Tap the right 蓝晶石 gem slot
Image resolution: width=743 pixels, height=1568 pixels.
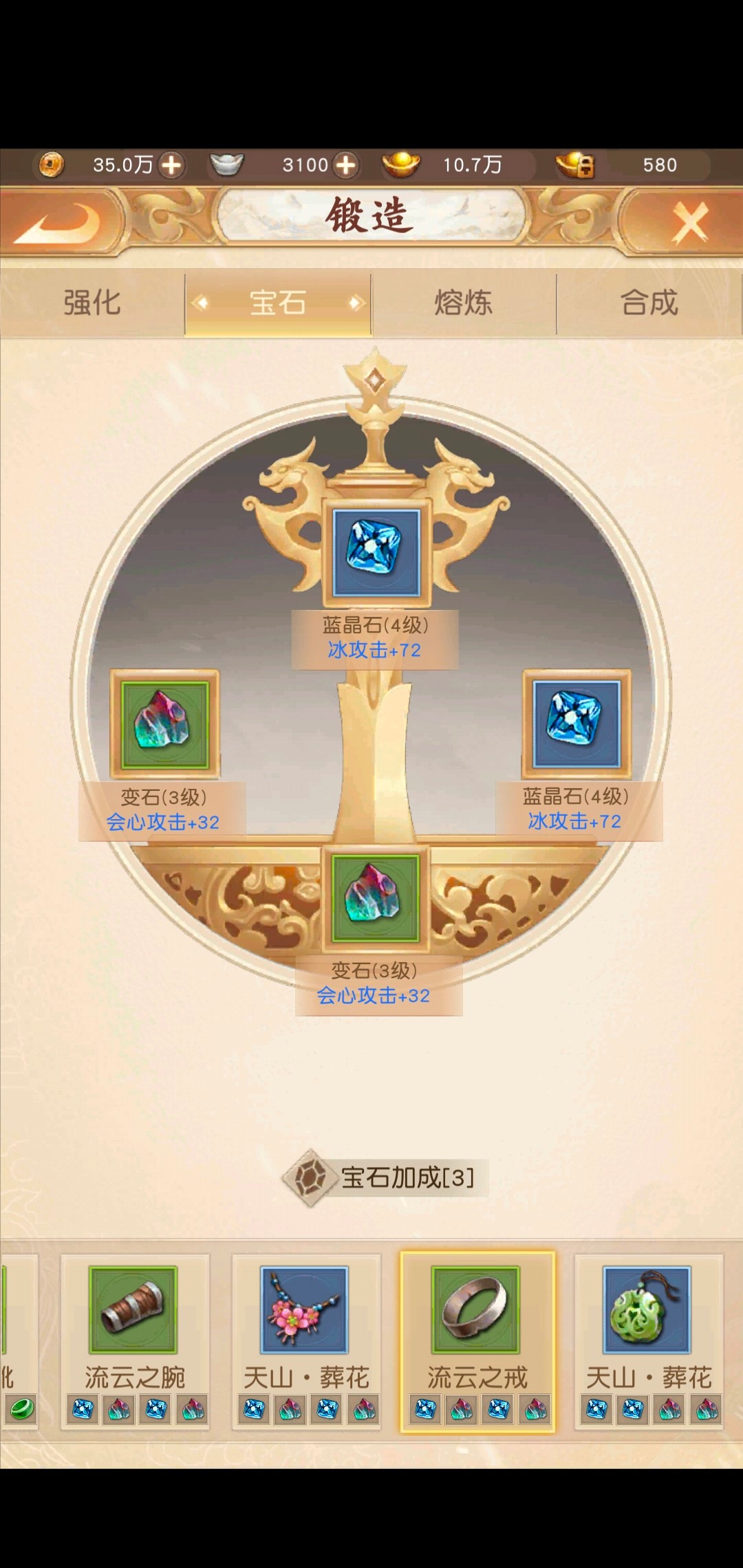577,724
